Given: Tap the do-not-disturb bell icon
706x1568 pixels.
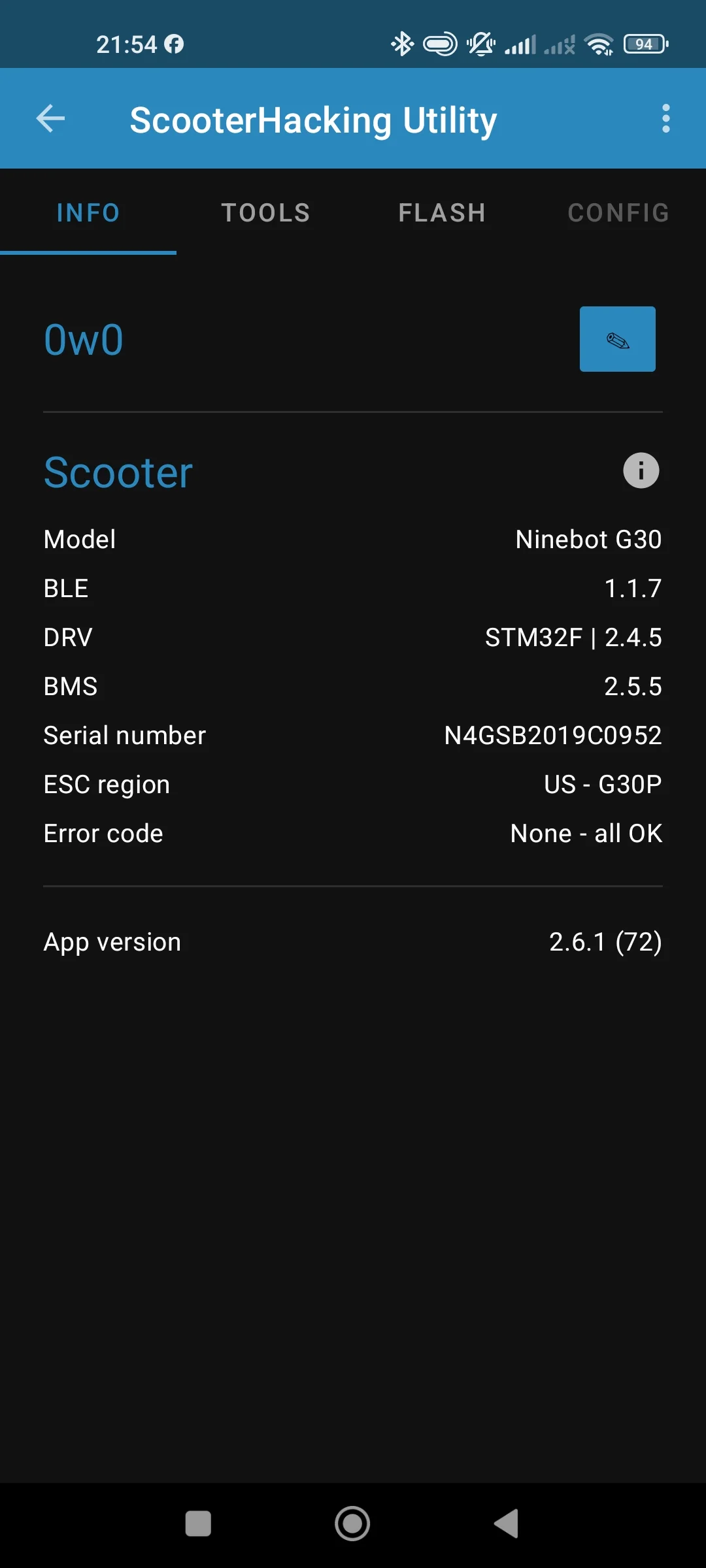Looking at the screenshot, I should pos(480,44).
